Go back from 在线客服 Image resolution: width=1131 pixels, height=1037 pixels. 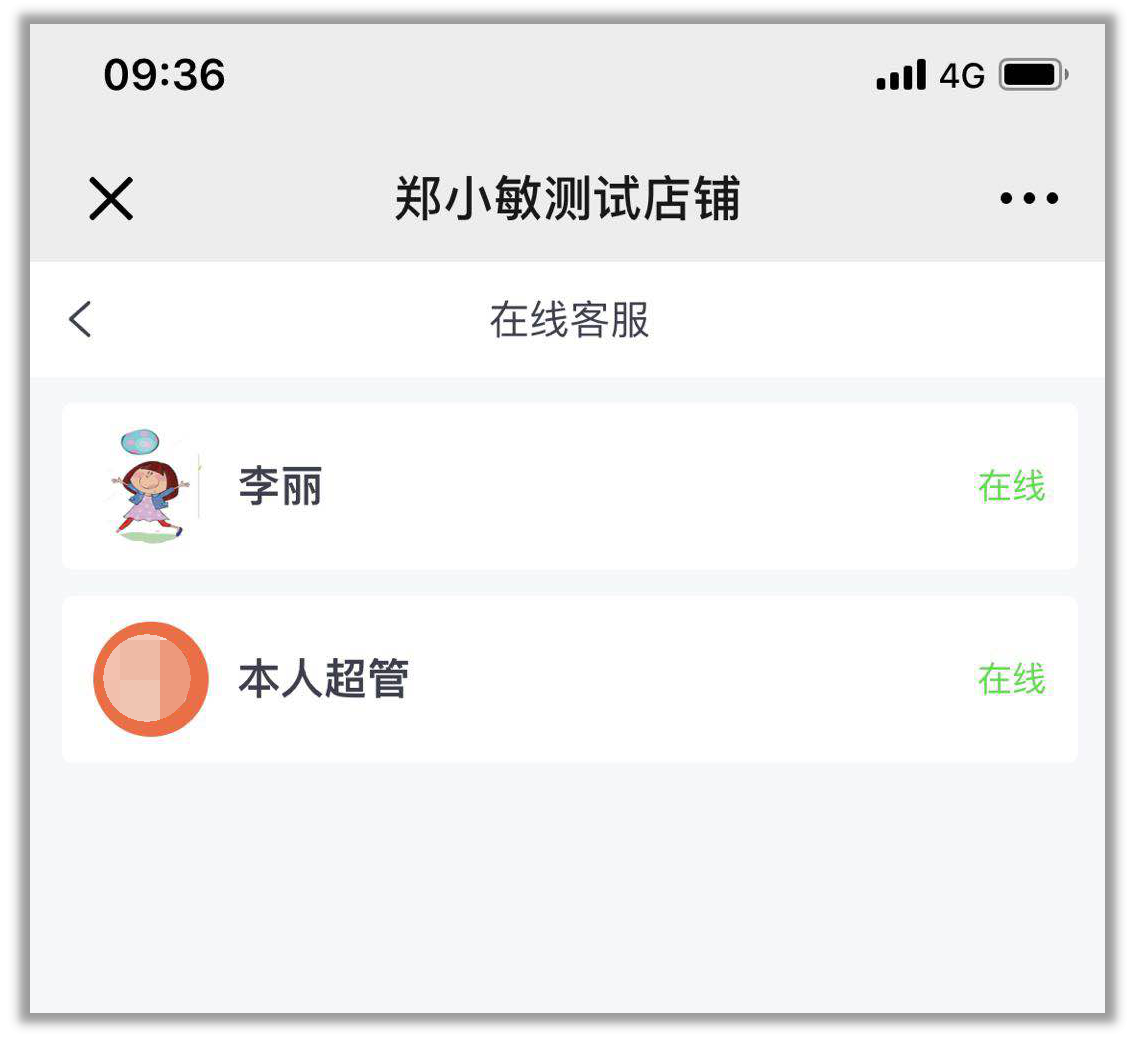pyautogui.click(x=81, y=320)
